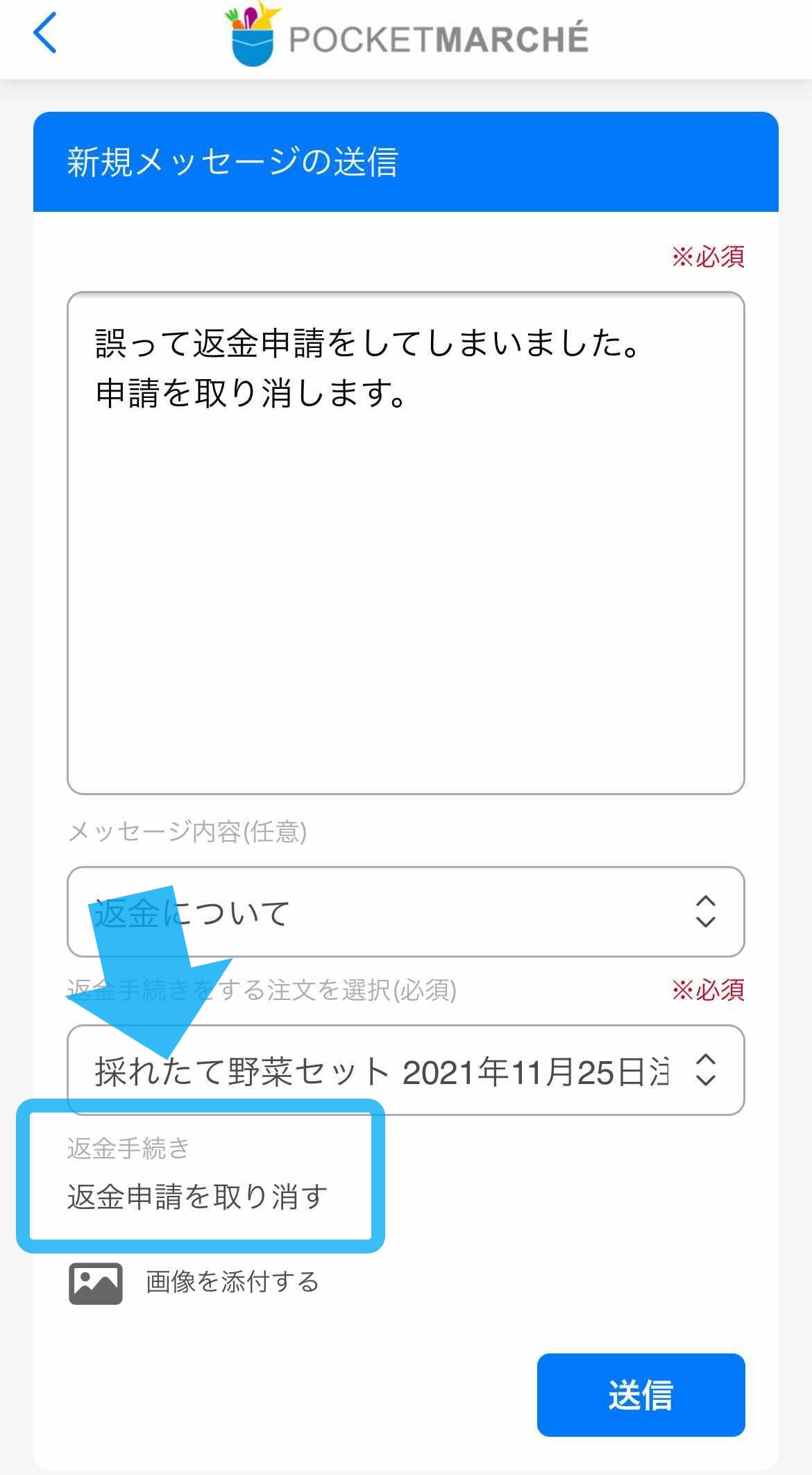Open the 返金について message type dropdown
Viewport: 812px width, 1475px height.
coord(405,911)
